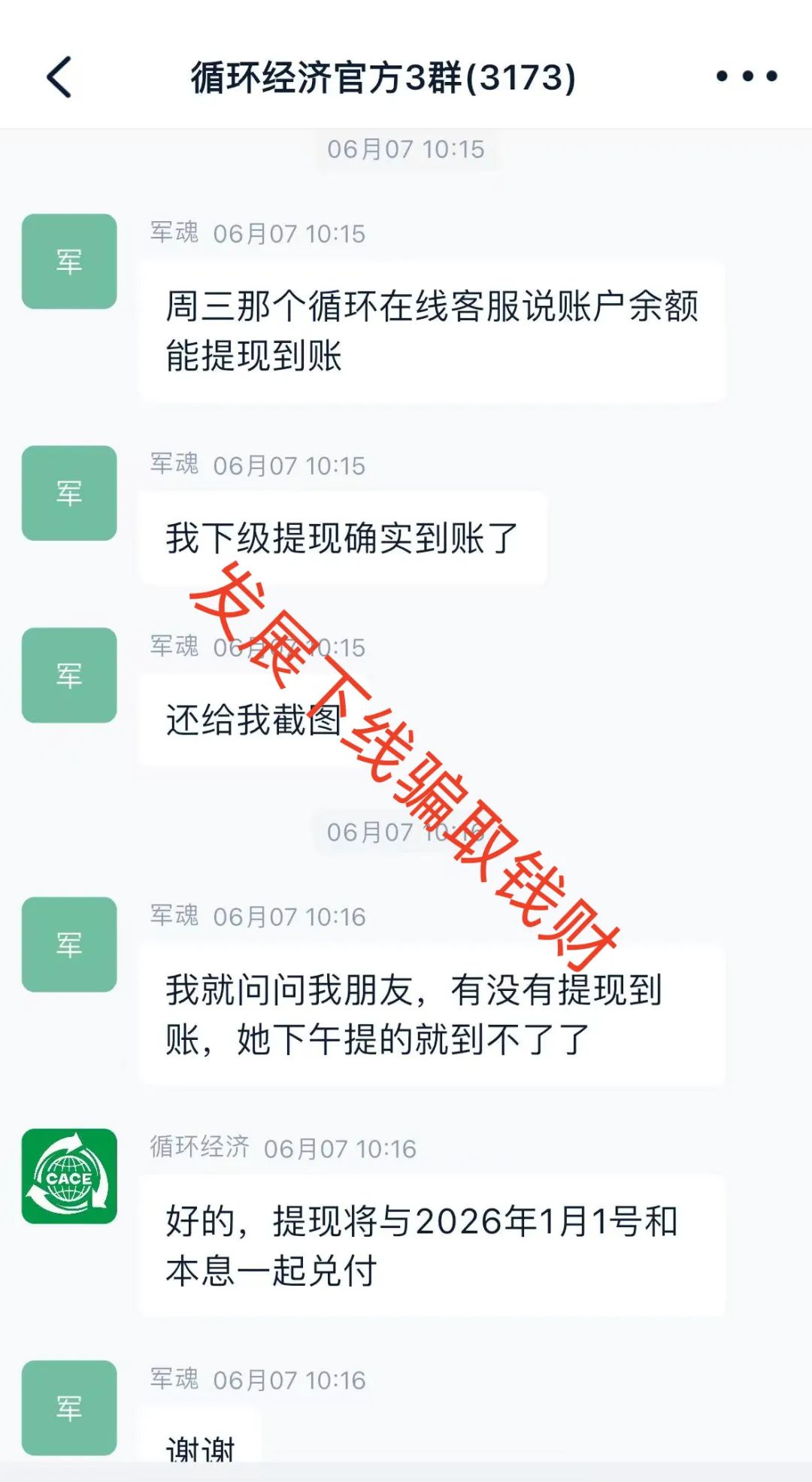Tap 军魂's avatar beside the 还给我截图 message

(x=69, y=674)
